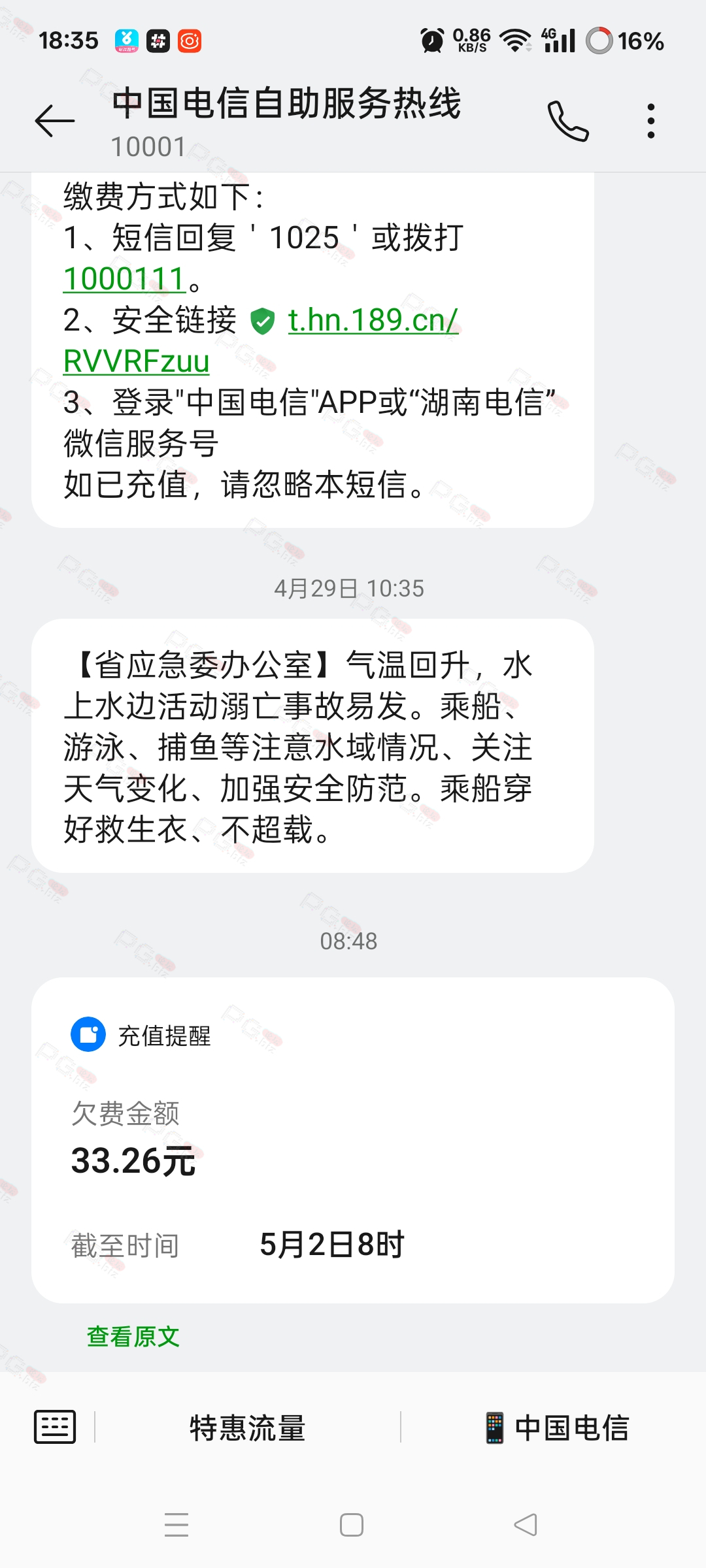Open the 特惠流量 service menu
Screen dimensions: 706x1568
(x=248, y=1428)
